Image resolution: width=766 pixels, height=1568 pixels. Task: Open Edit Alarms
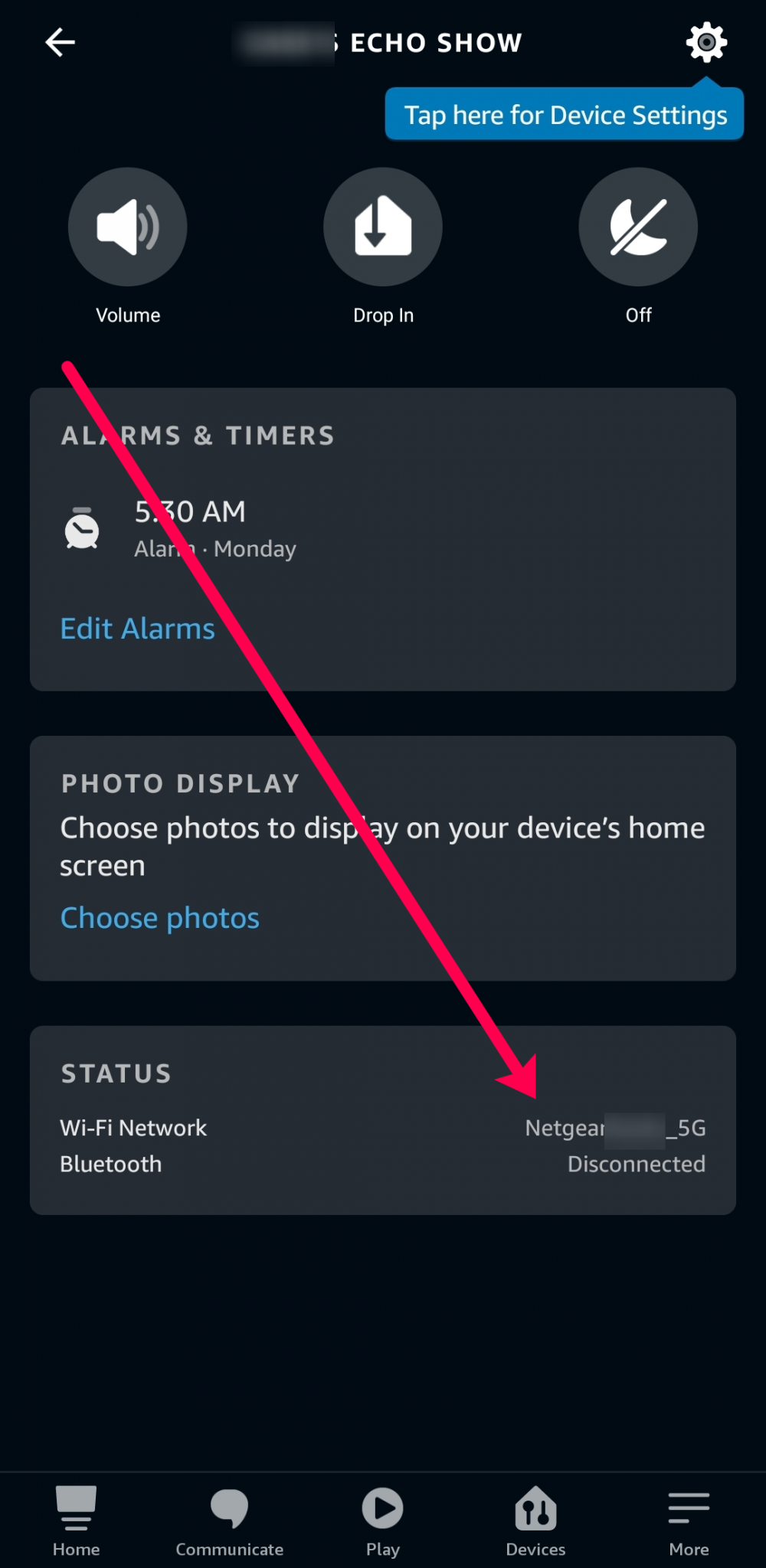[137, 628]
